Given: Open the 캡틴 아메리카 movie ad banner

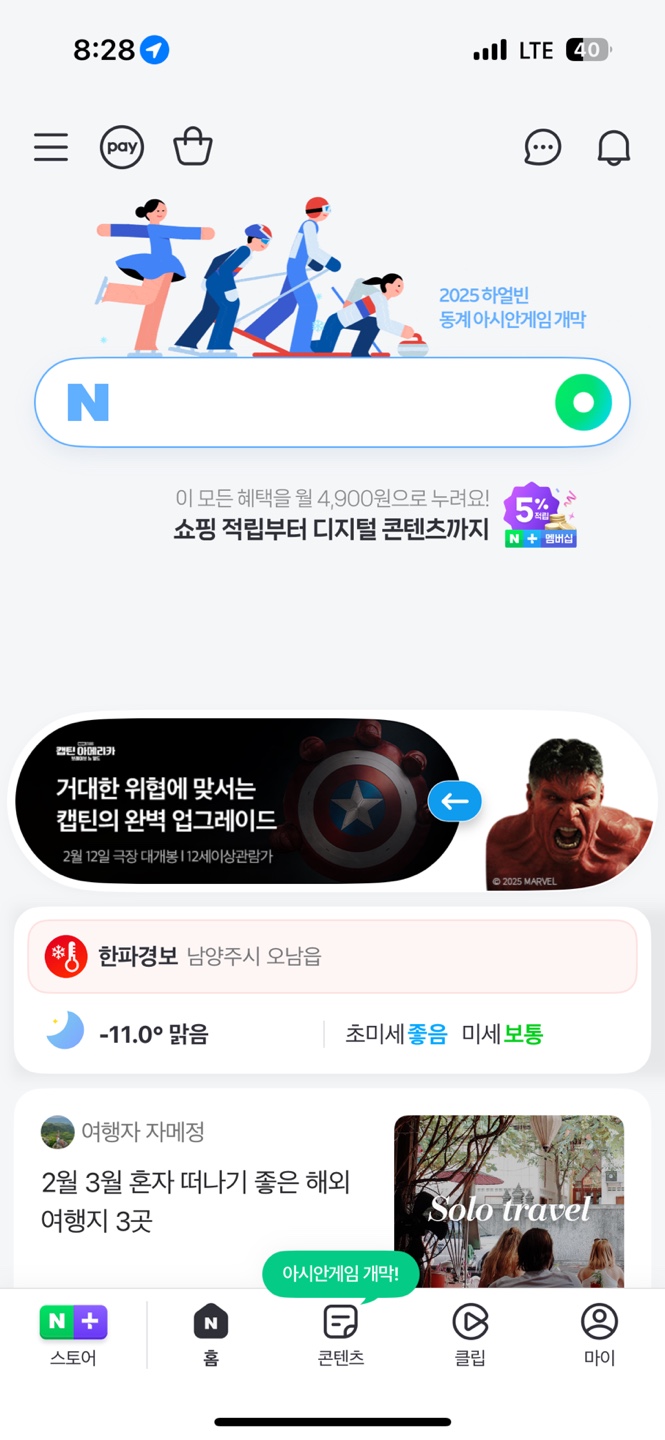Looking at the screenshot, I should 230,802.
